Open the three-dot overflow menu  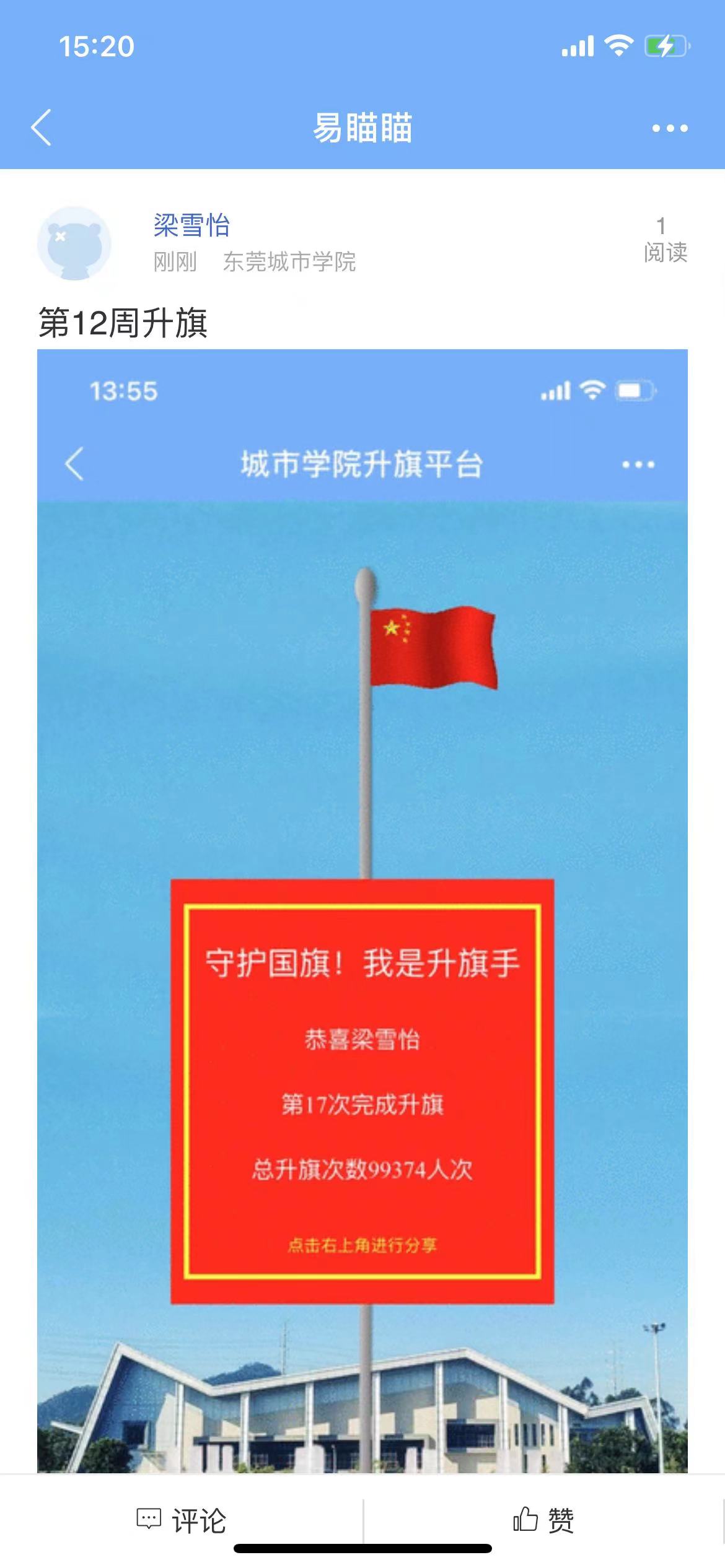(670, 128)
